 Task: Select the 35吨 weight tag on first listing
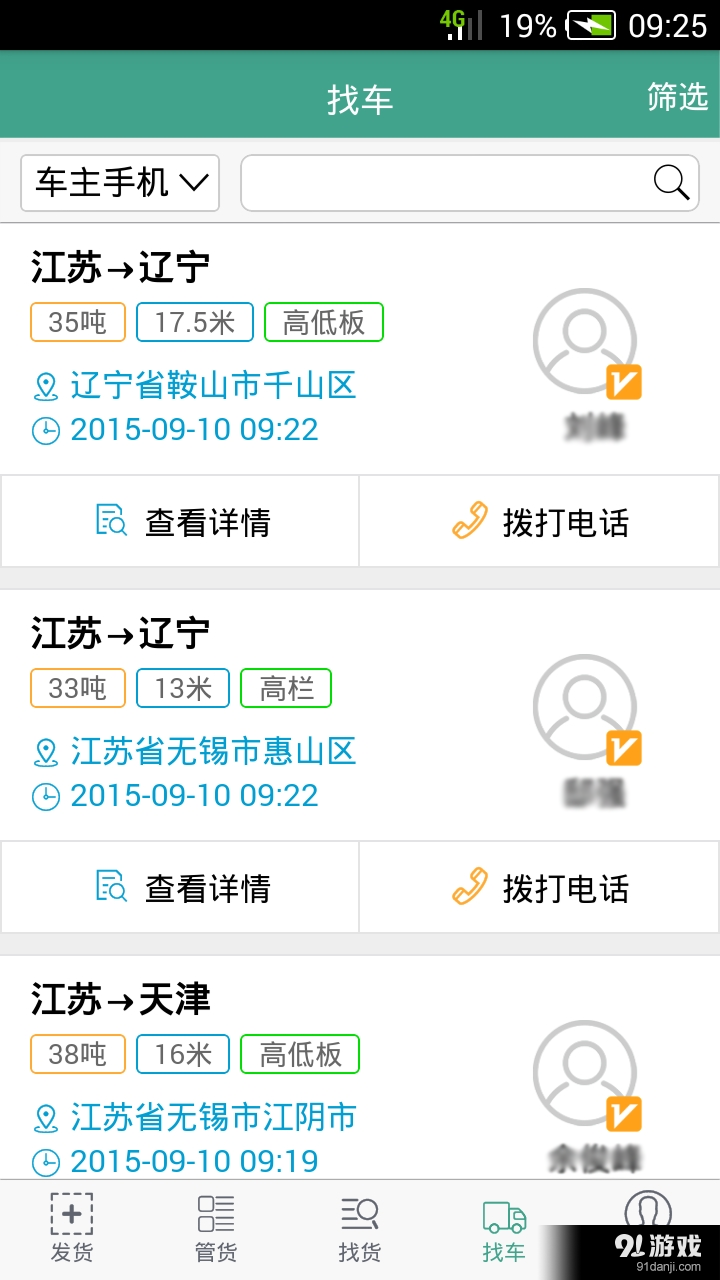click(77, 322)
